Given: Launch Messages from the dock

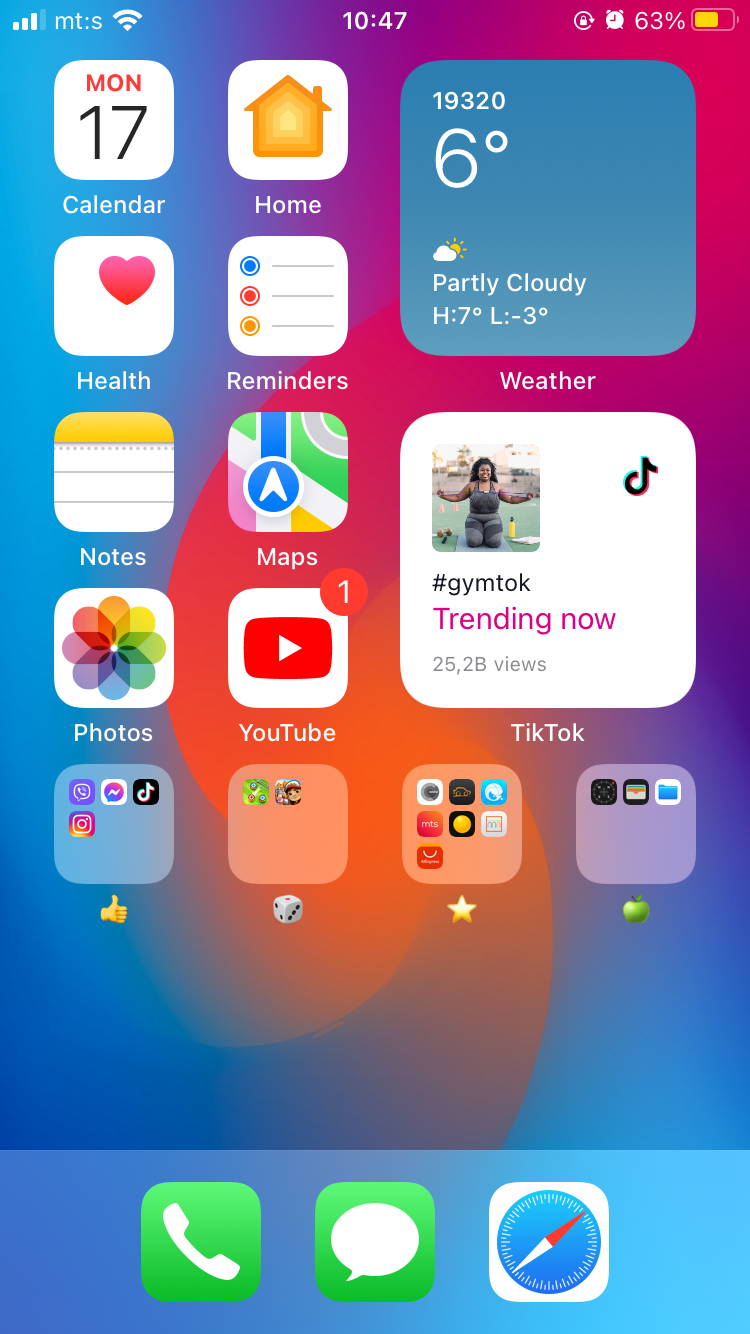Looking at the screenshot, I should point(375,1242).
